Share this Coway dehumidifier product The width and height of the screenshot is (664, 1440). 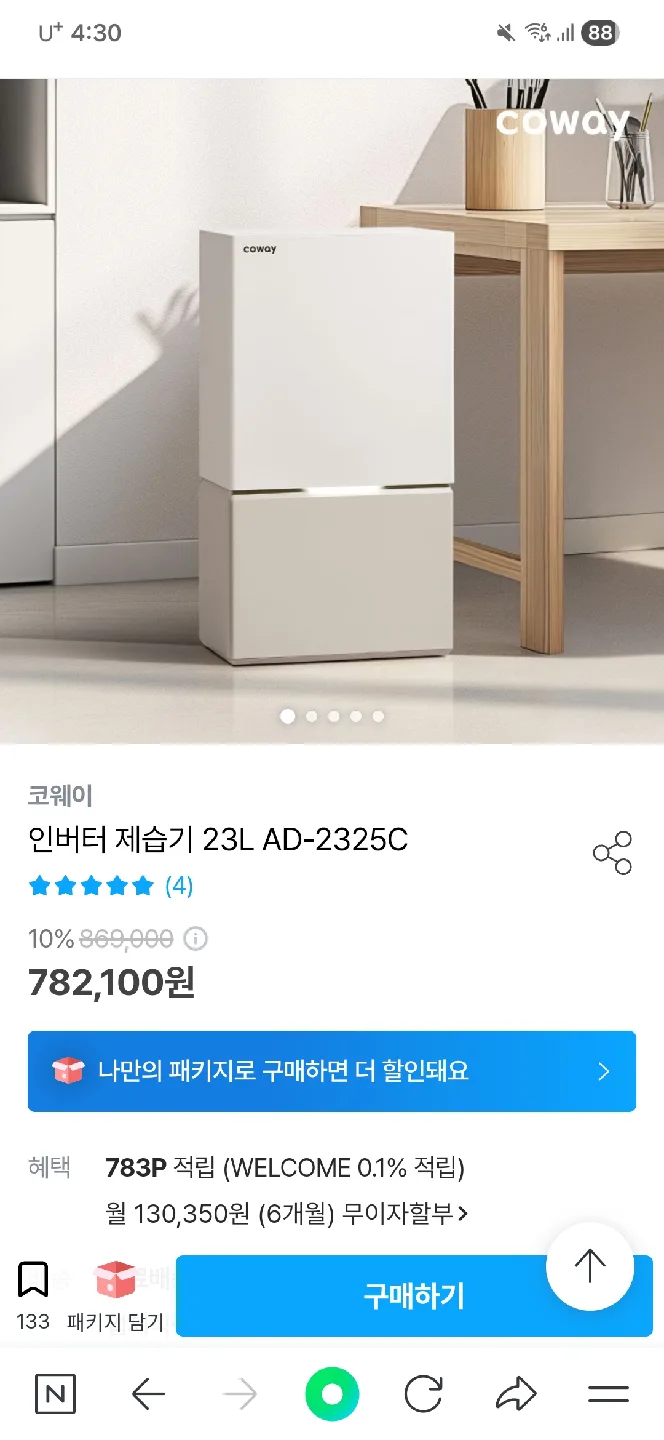(x=612, y=853)
